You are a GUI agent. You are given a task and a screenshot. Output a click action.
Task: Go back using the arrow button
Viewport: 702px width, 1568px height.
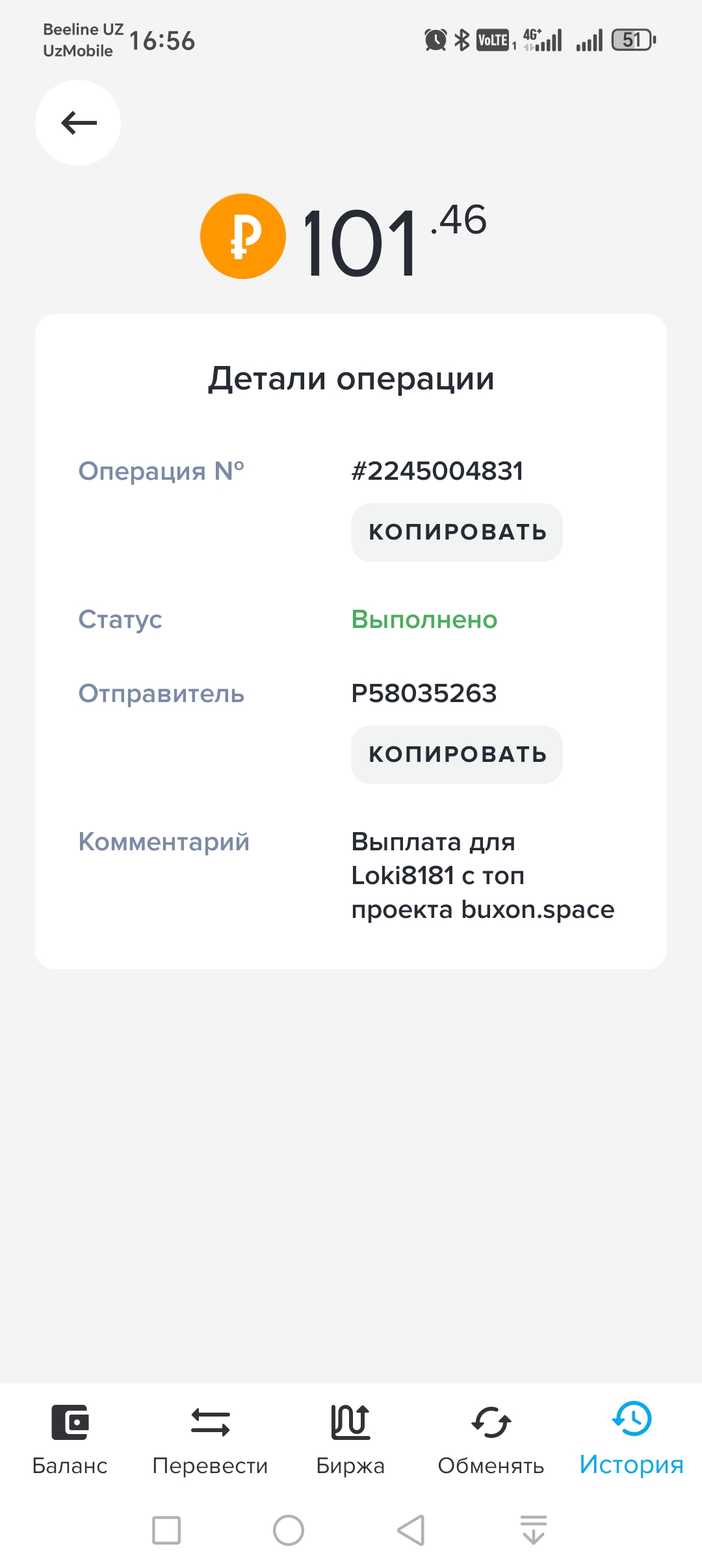point(78,123)
